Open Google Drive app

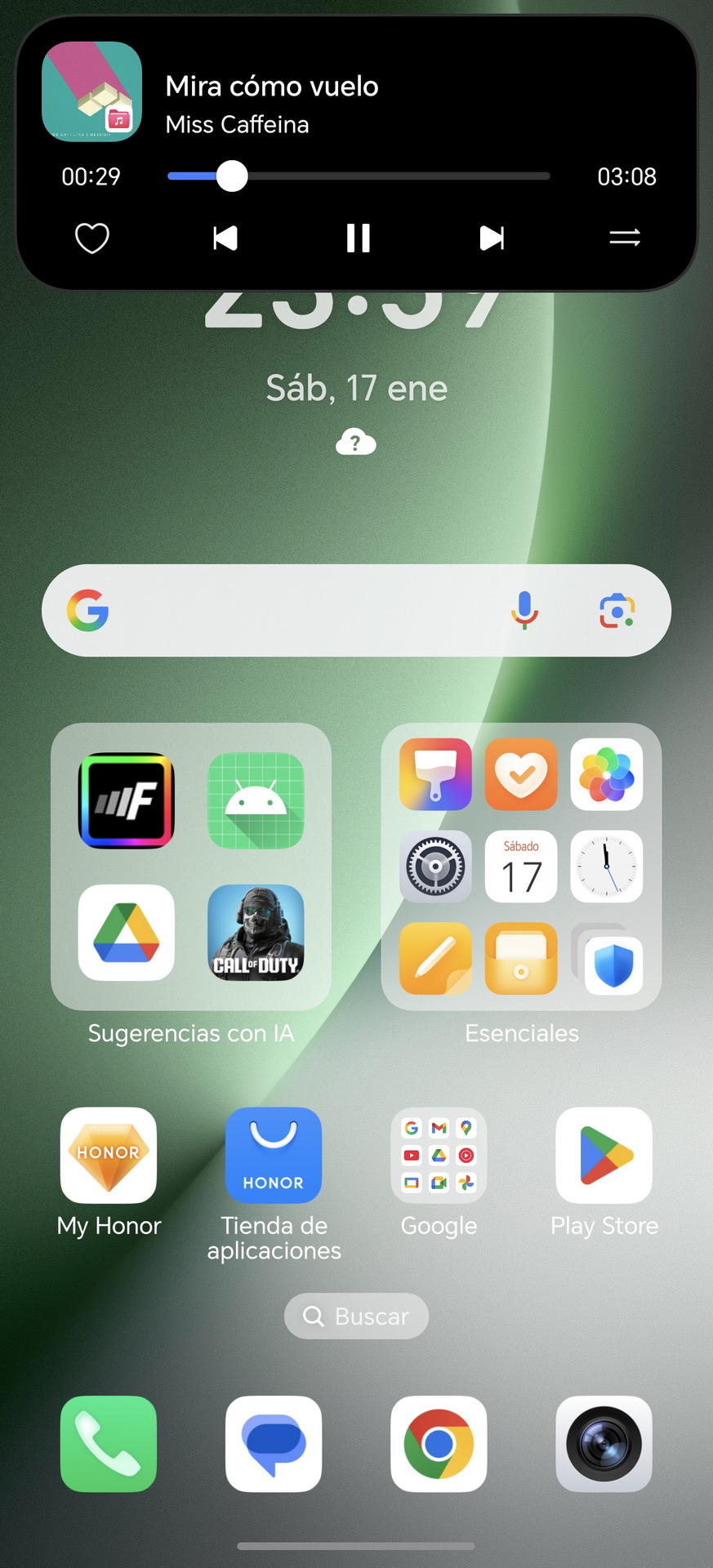tap(126, 933)
